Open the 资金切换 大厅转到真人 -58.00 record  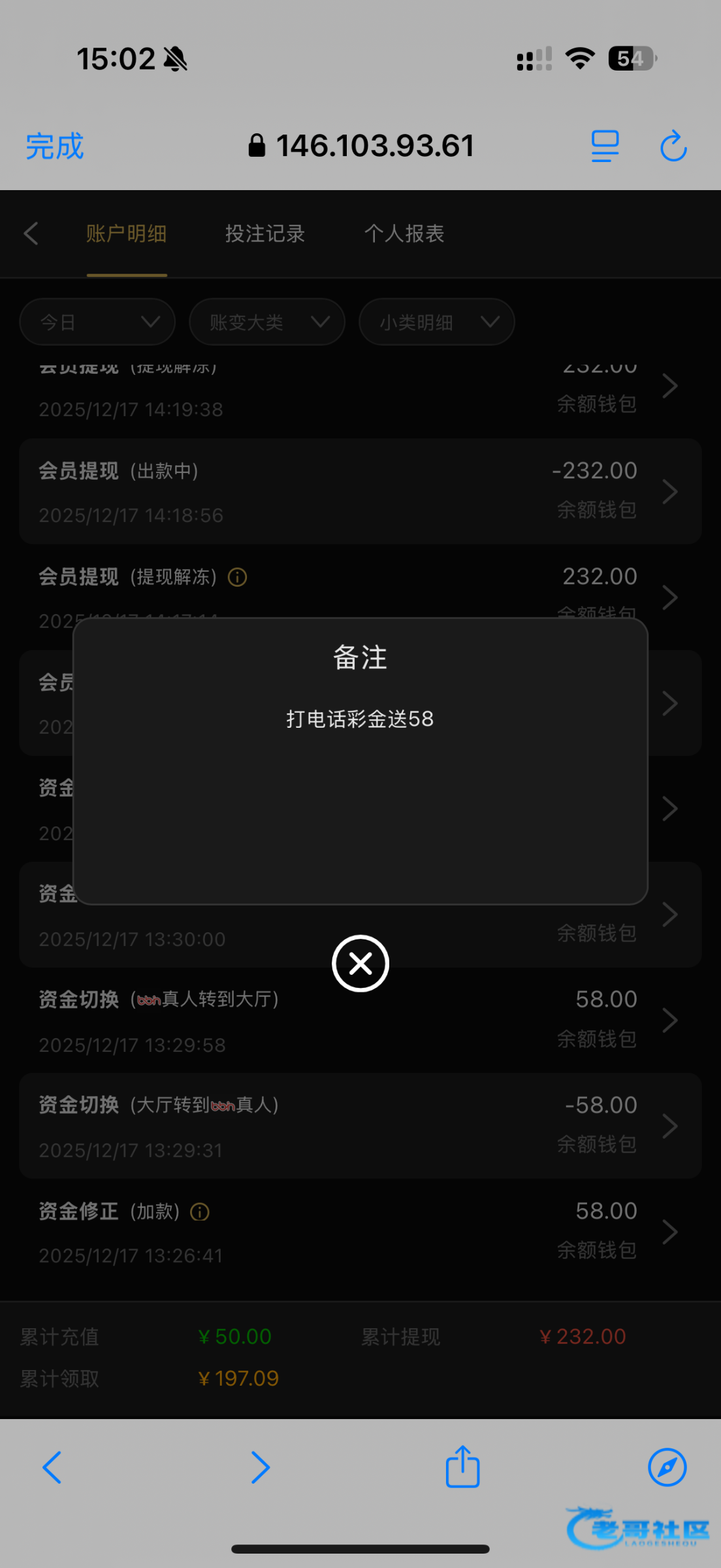[360, 1126]
